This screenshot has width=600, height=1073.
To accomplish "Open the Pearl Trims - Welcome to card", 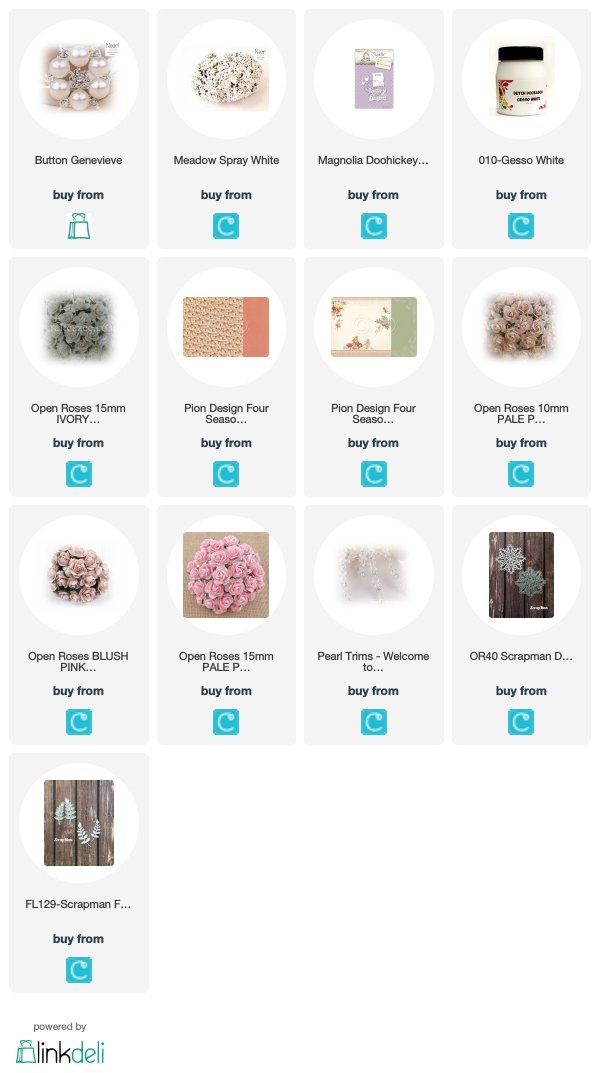I will [x=374, y=625].
